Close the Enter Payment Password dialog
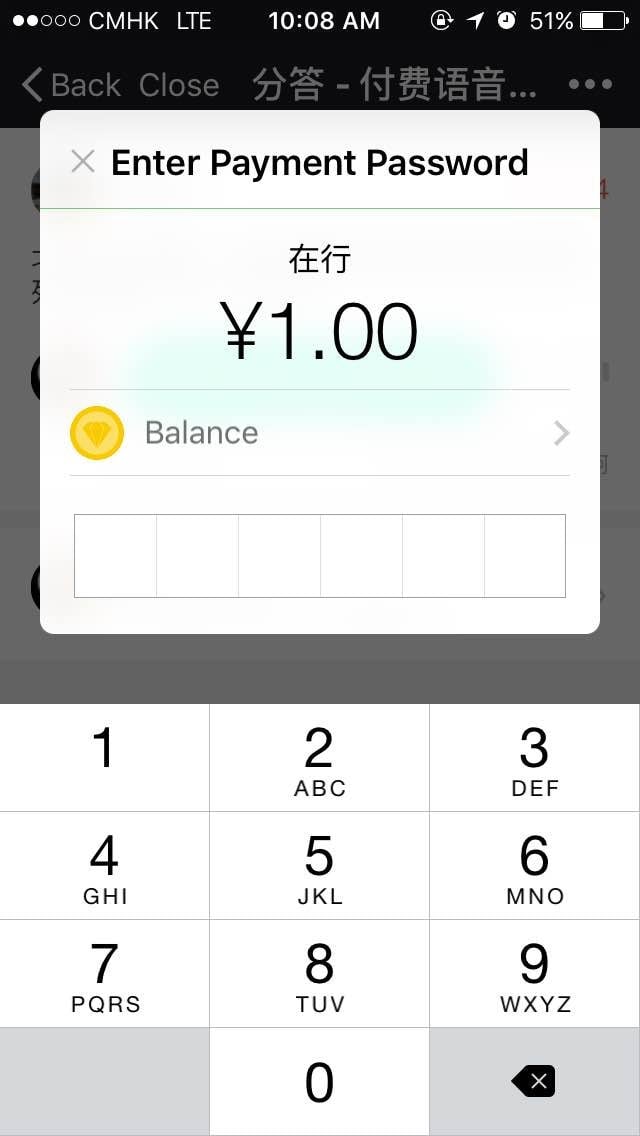Screen dimensions: 640x1136 point(83,162)
